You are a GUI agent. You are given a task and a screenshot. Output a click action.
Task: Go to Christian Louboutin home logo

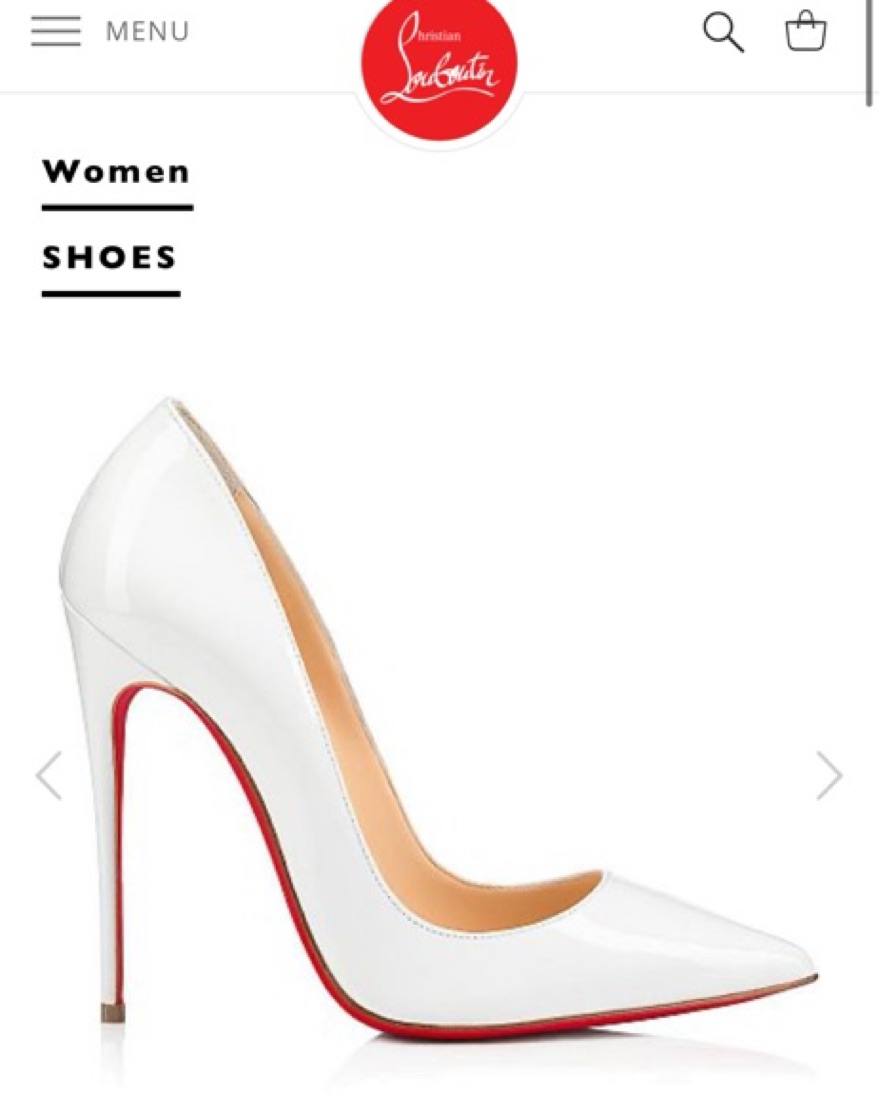click(439, 63)
